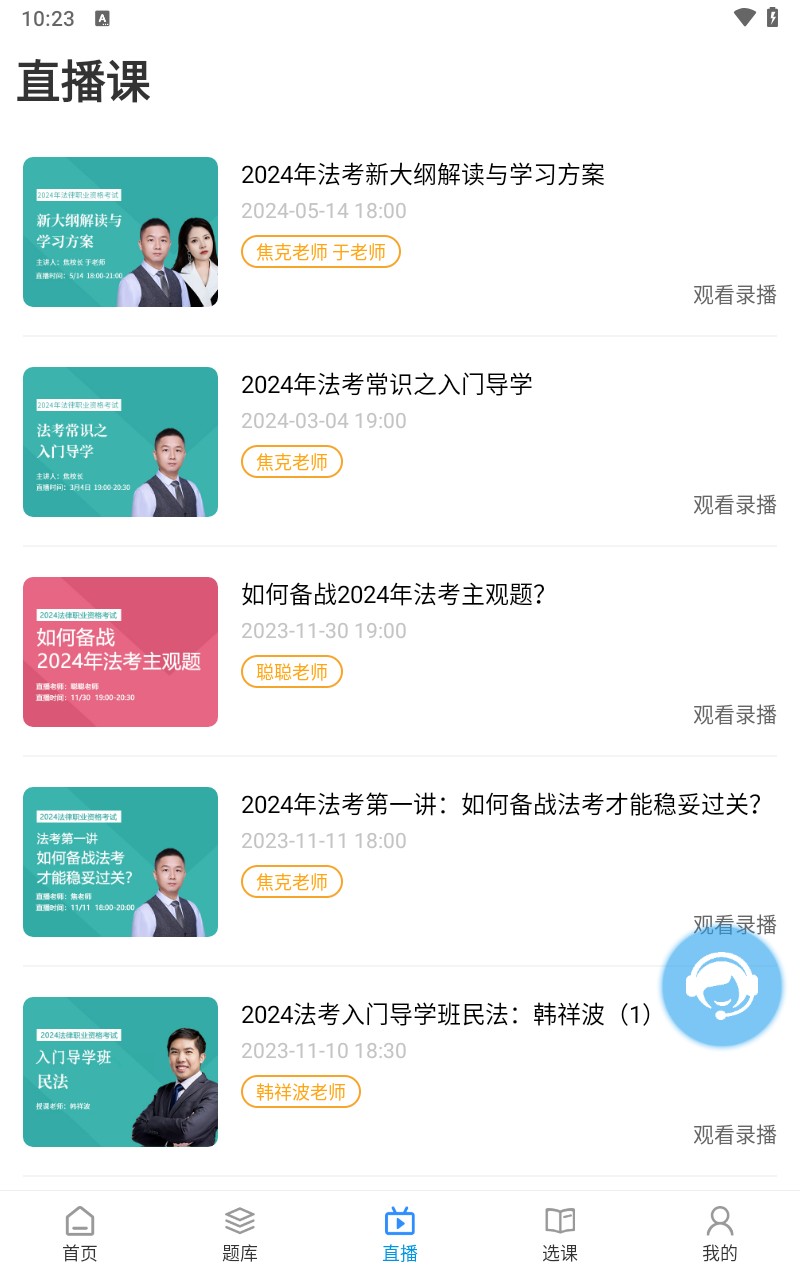This screenshot has width=800, height=1280.
Task: Open 观看录播 for the 新大纲解读 course
Action: (735, 294)
